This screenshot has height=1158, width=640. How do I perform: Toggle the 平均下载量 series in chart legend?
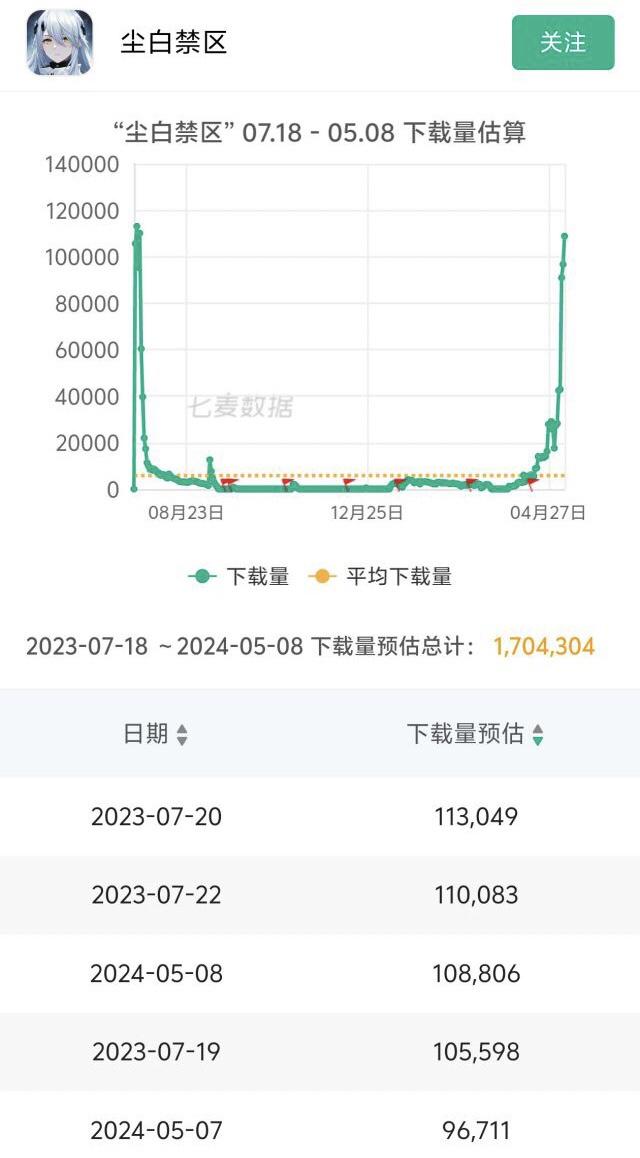point(384,576)
